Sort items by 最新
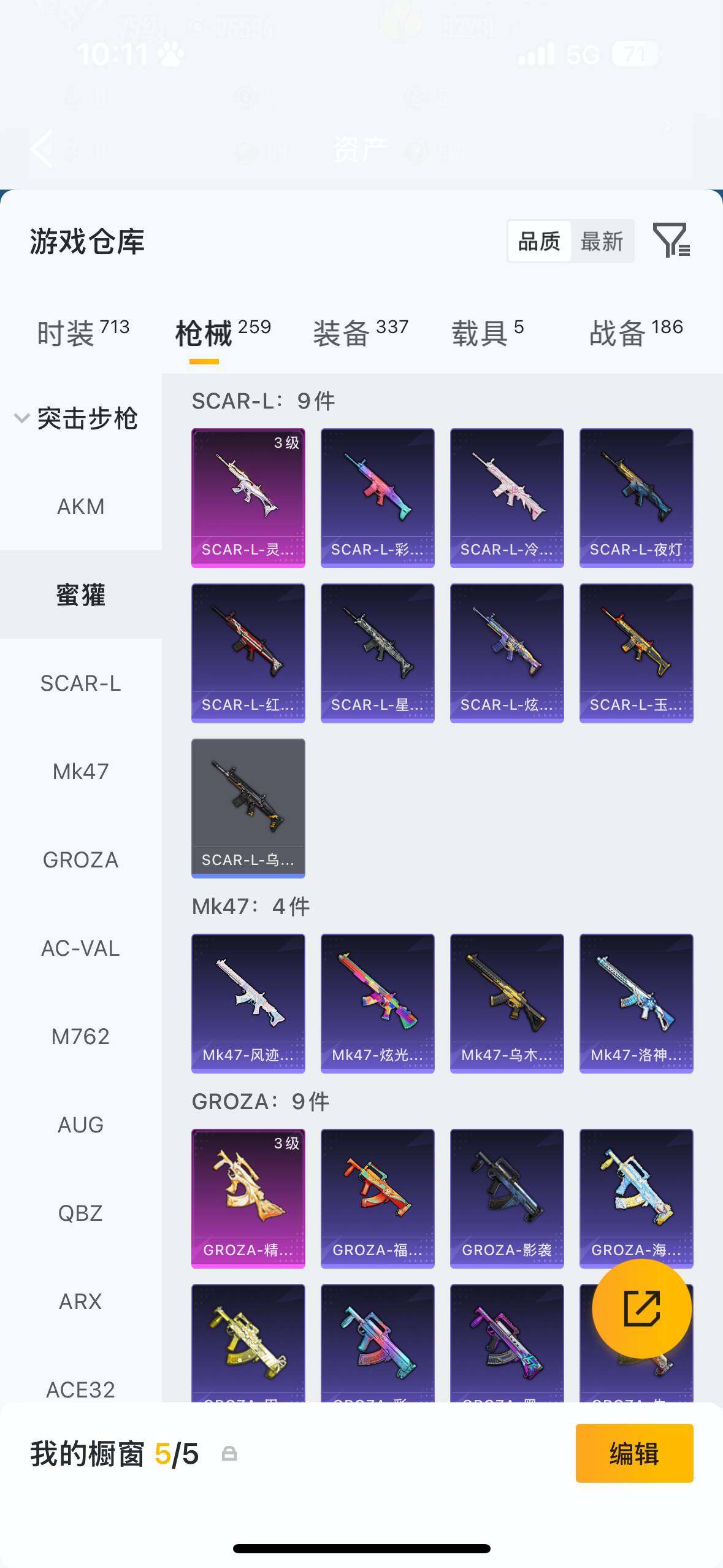The width and height of the screenshot is (723, 1568). click(x=602, y=242)
